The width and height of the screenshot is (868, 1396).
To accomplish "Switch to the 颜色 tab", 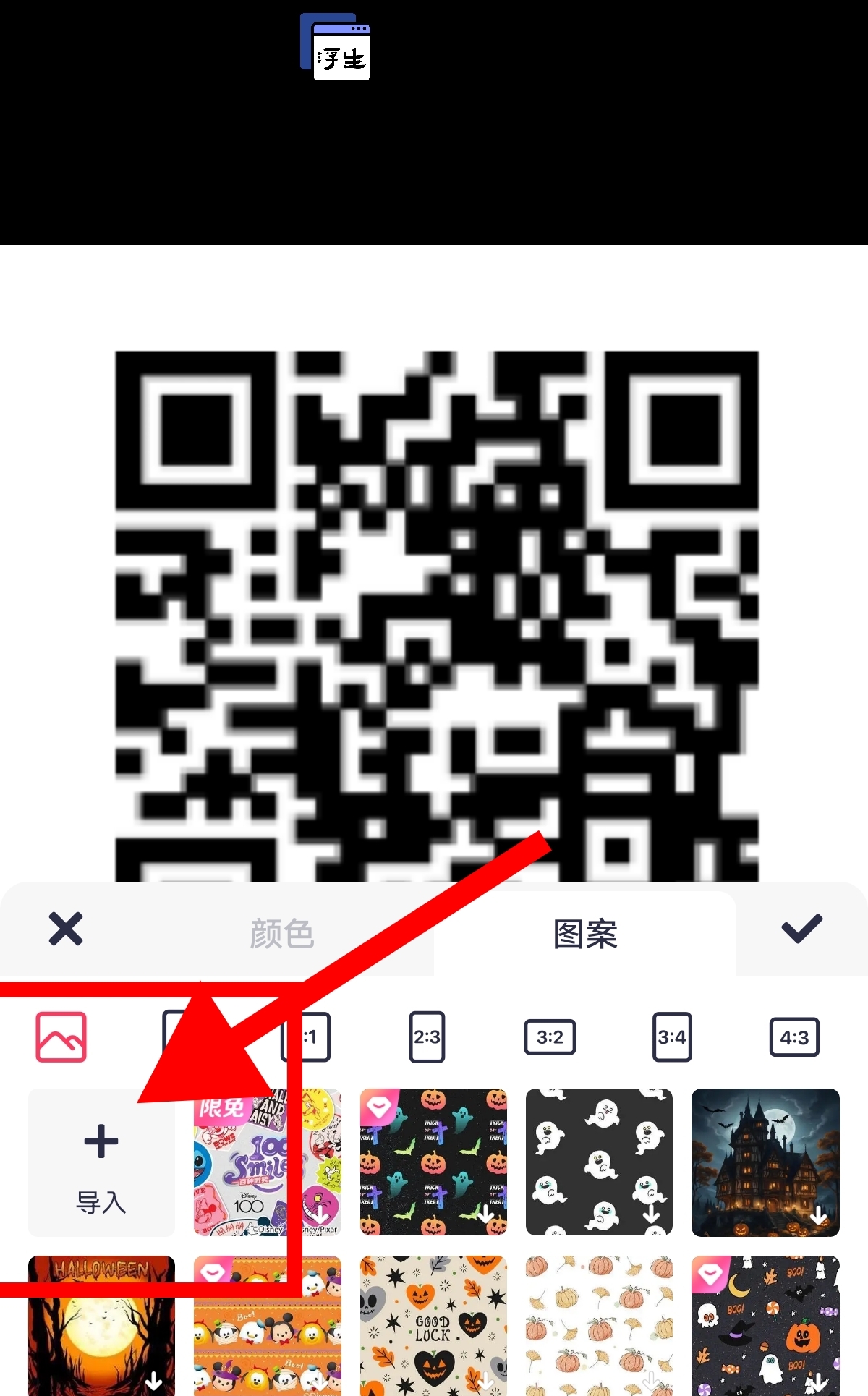I will (x=281, y=934).
